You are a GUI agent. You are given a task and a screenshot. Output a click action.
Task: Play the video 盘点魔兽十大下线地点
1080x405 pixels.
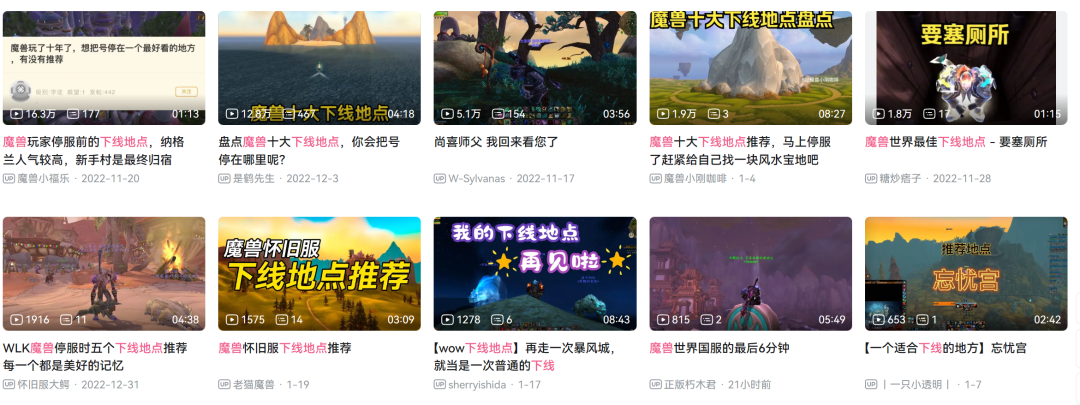tap(319, 67)
